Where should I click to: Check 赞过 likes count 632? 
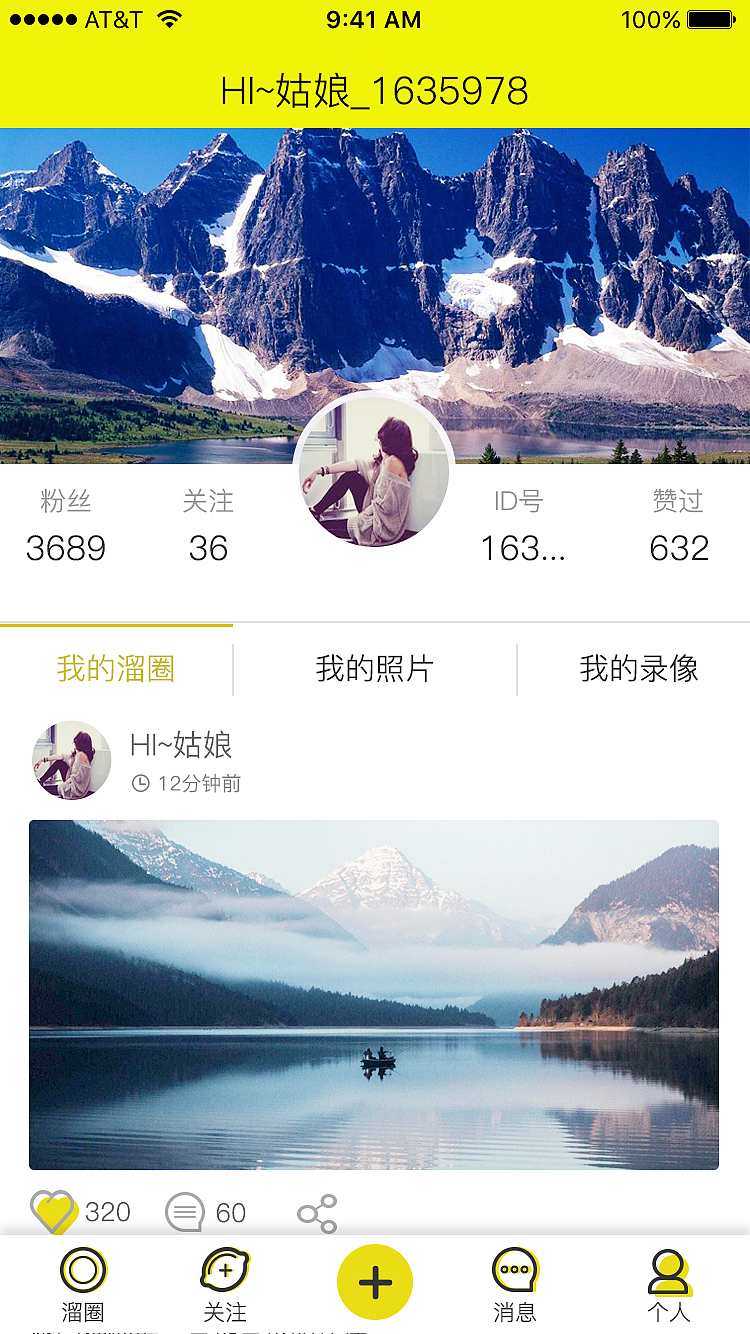[679, 525]
